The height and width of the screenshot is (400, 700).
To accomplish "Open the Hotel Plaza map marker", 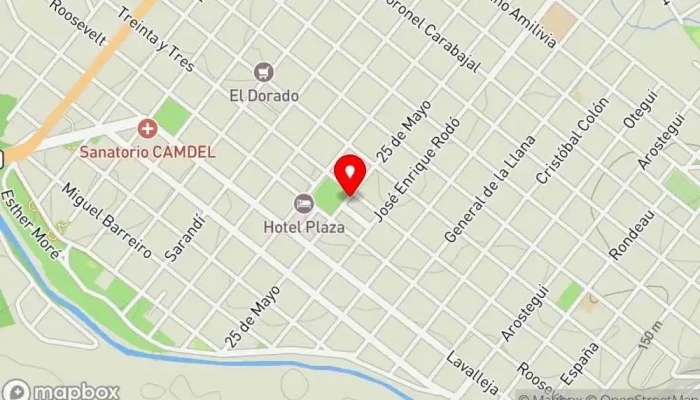I will (x=303, y=204).
